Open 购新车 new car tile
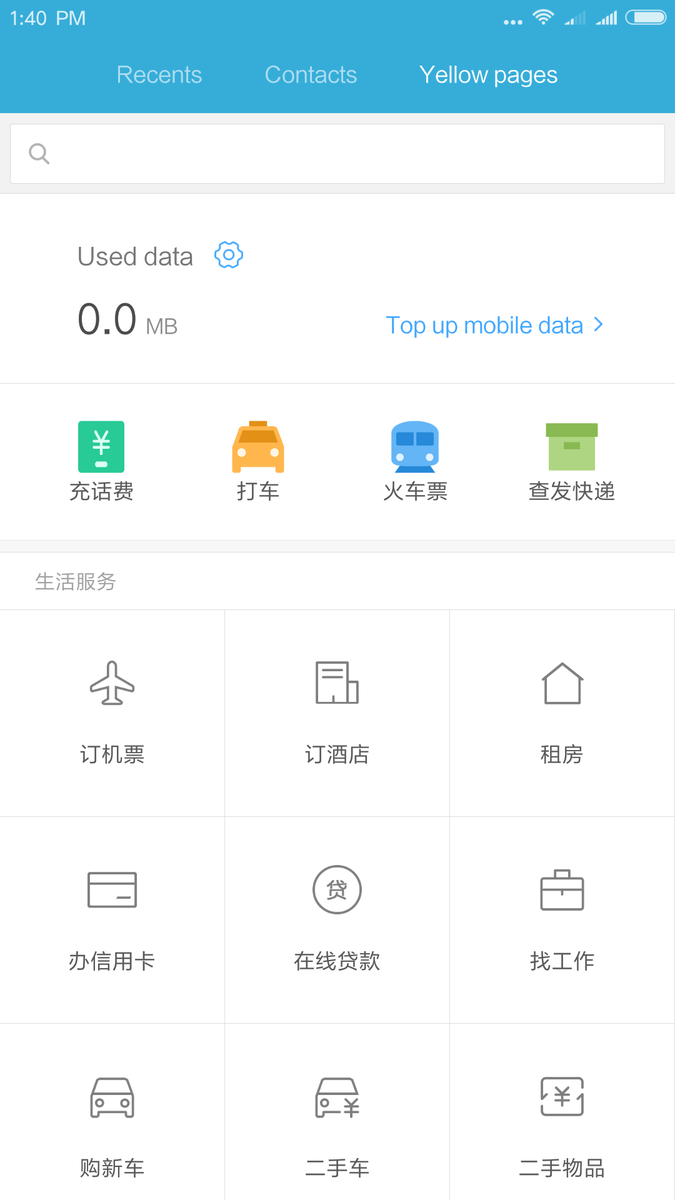The image size is (675, 1200). pyautogui.click(x=112, y=1112)
